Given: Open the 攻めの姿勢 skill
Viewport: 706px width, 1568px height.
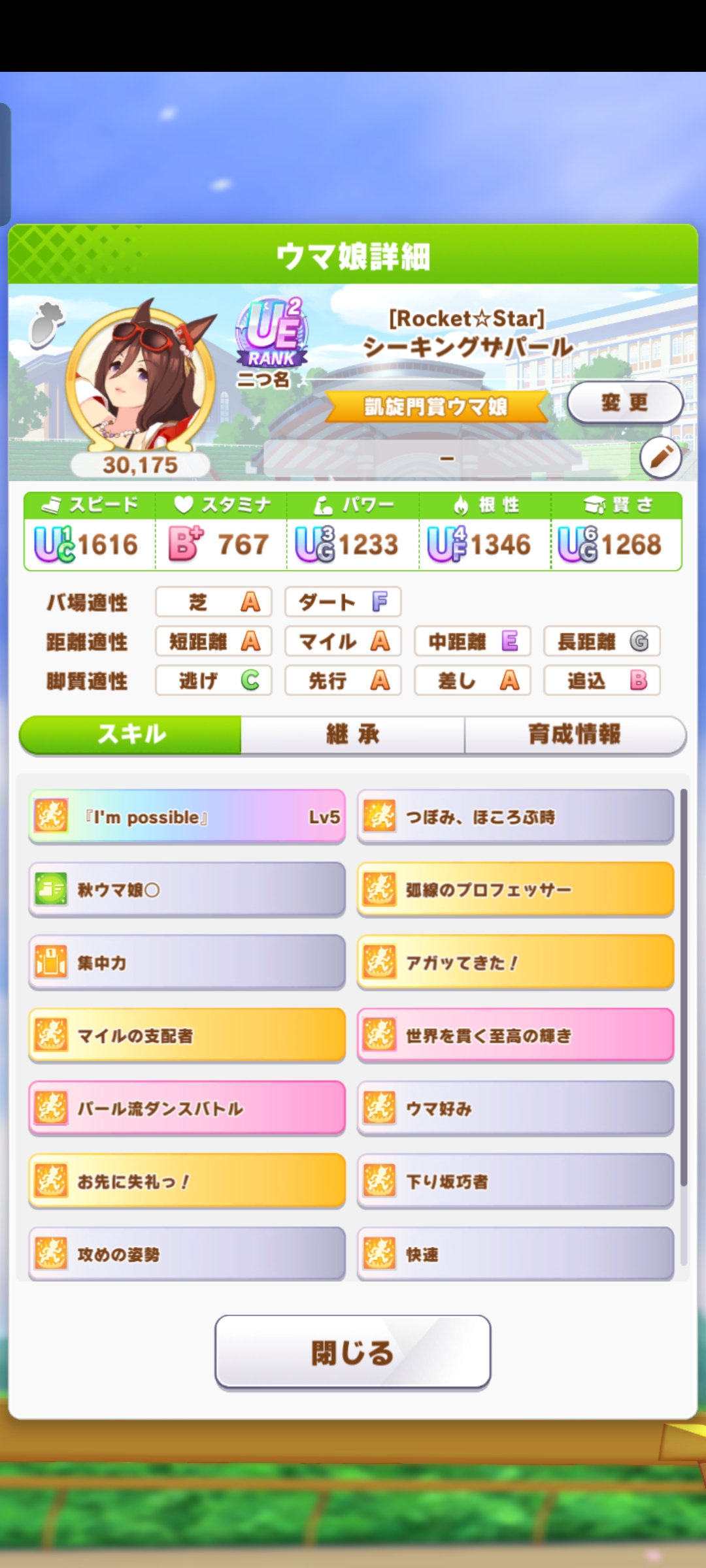Looking at the screenshot, I should [x=187, y=1254].
